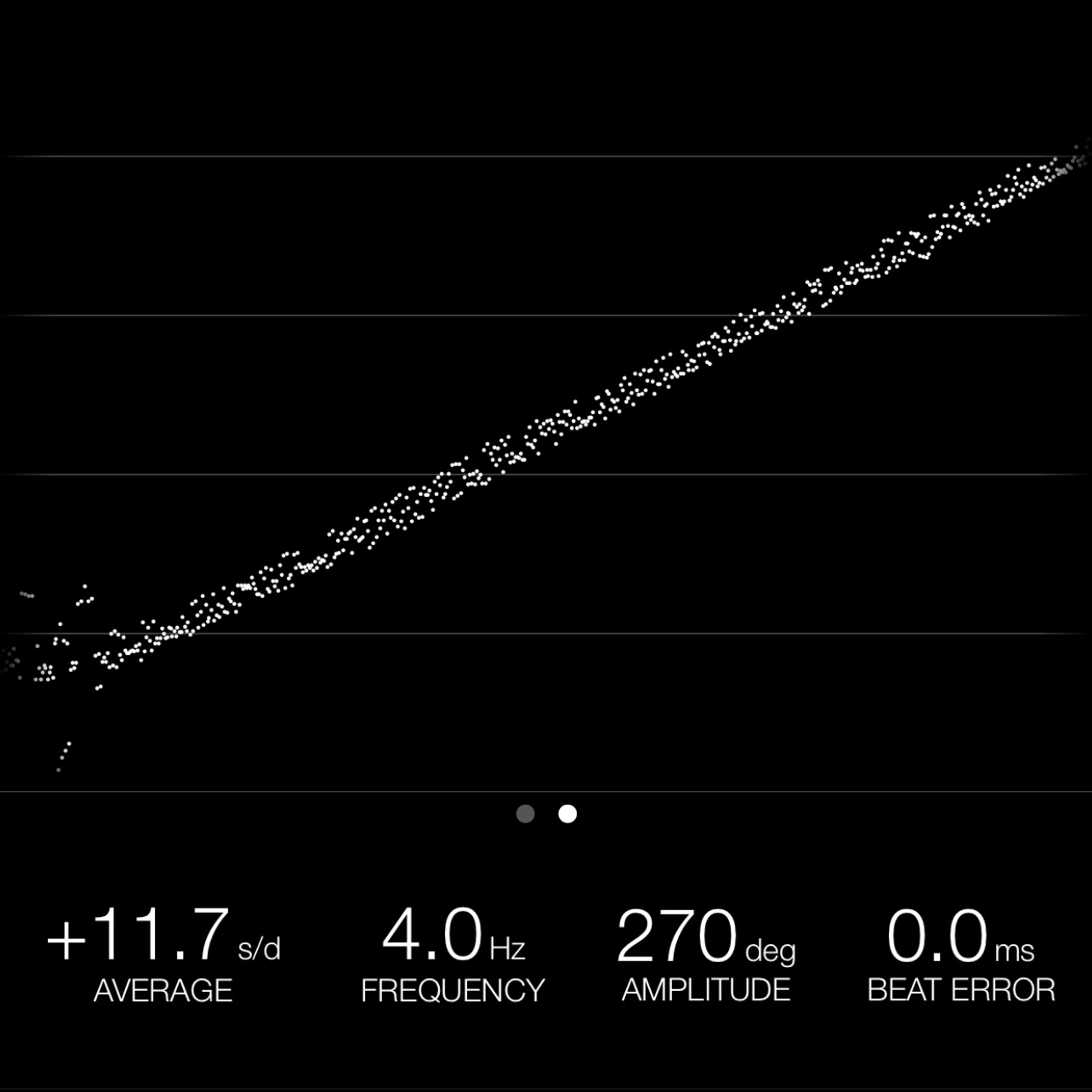Switch to the first page indicator dot
The height and width of the screenshot is (1092, 1092).
[525, 814]
